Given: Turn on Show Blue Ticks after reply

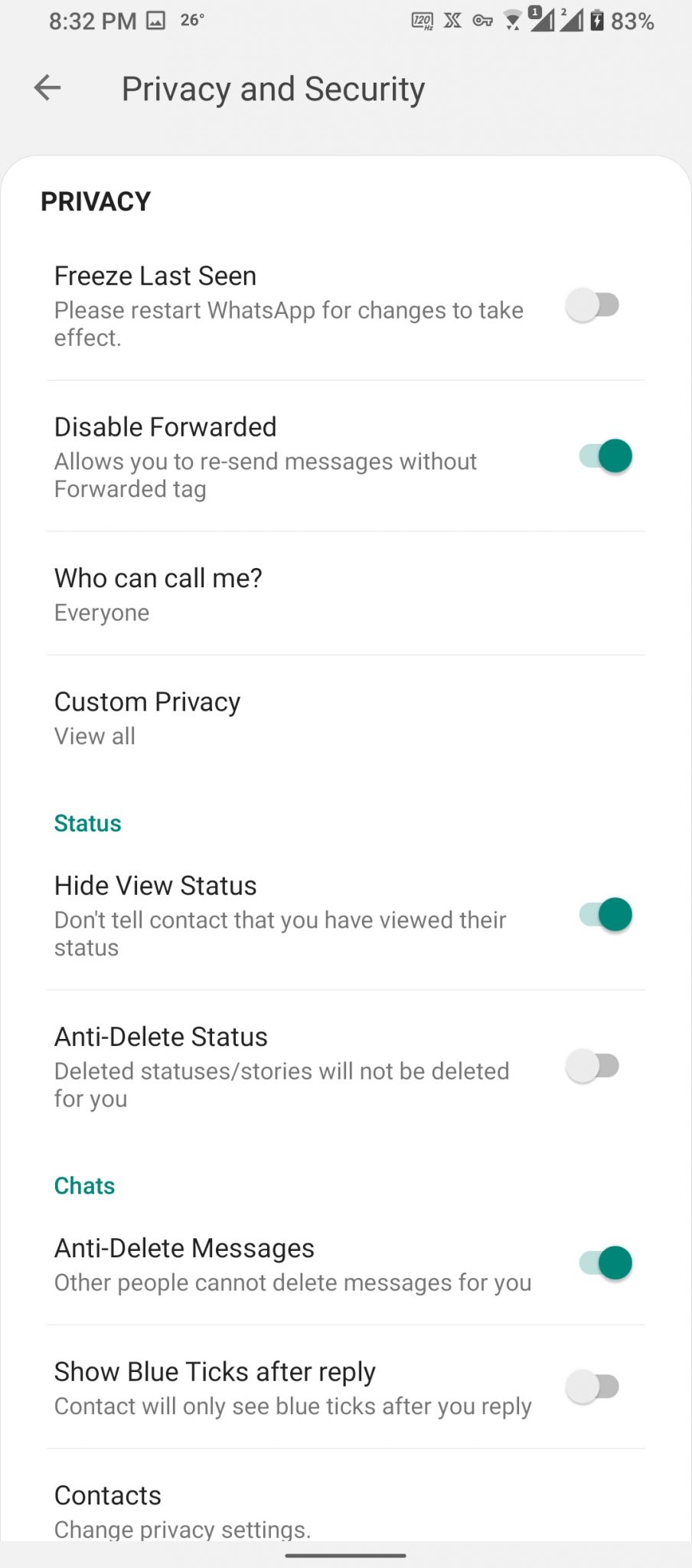Looking at the screenshot, I should pyautogui.click(x=592, y=1387).
